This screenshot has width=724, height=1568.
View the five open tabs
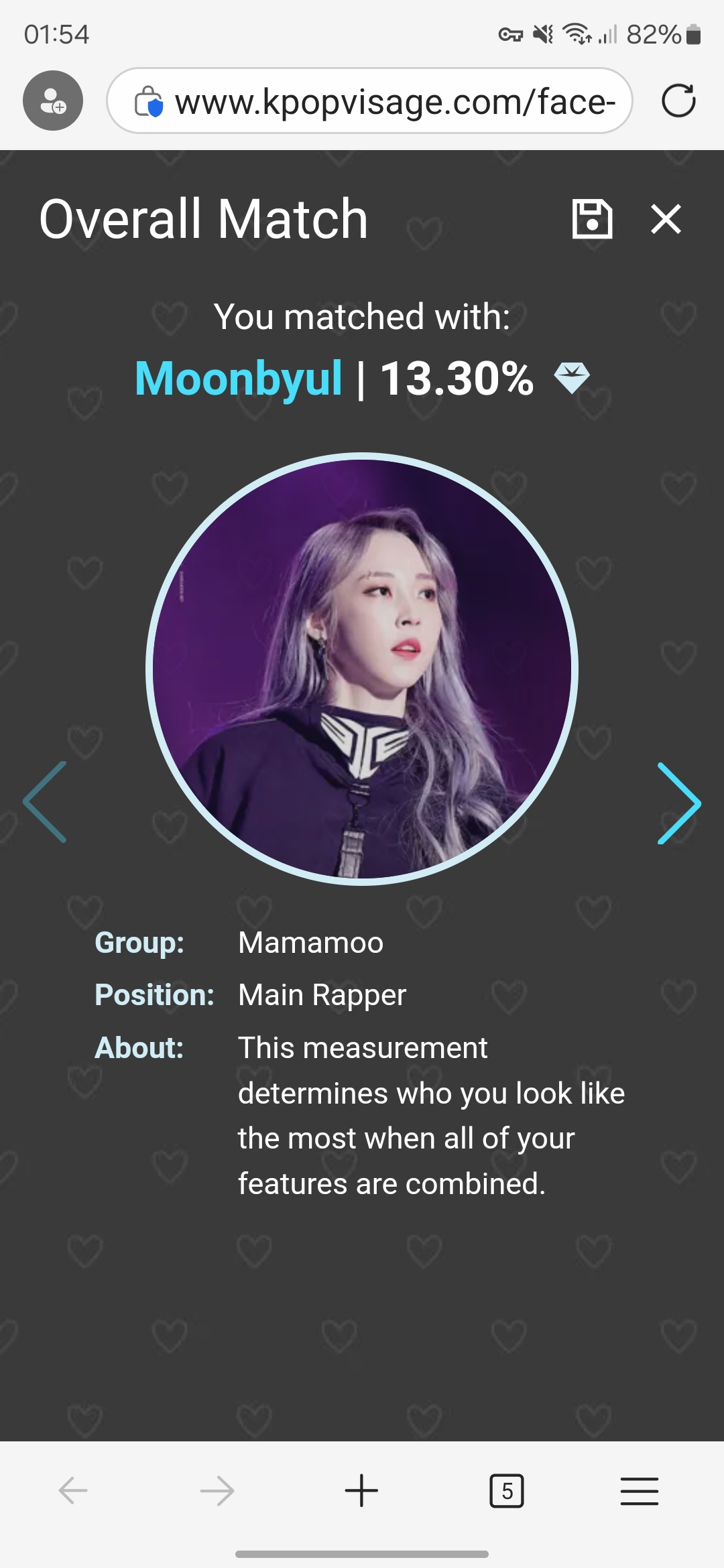point(507,1491)
